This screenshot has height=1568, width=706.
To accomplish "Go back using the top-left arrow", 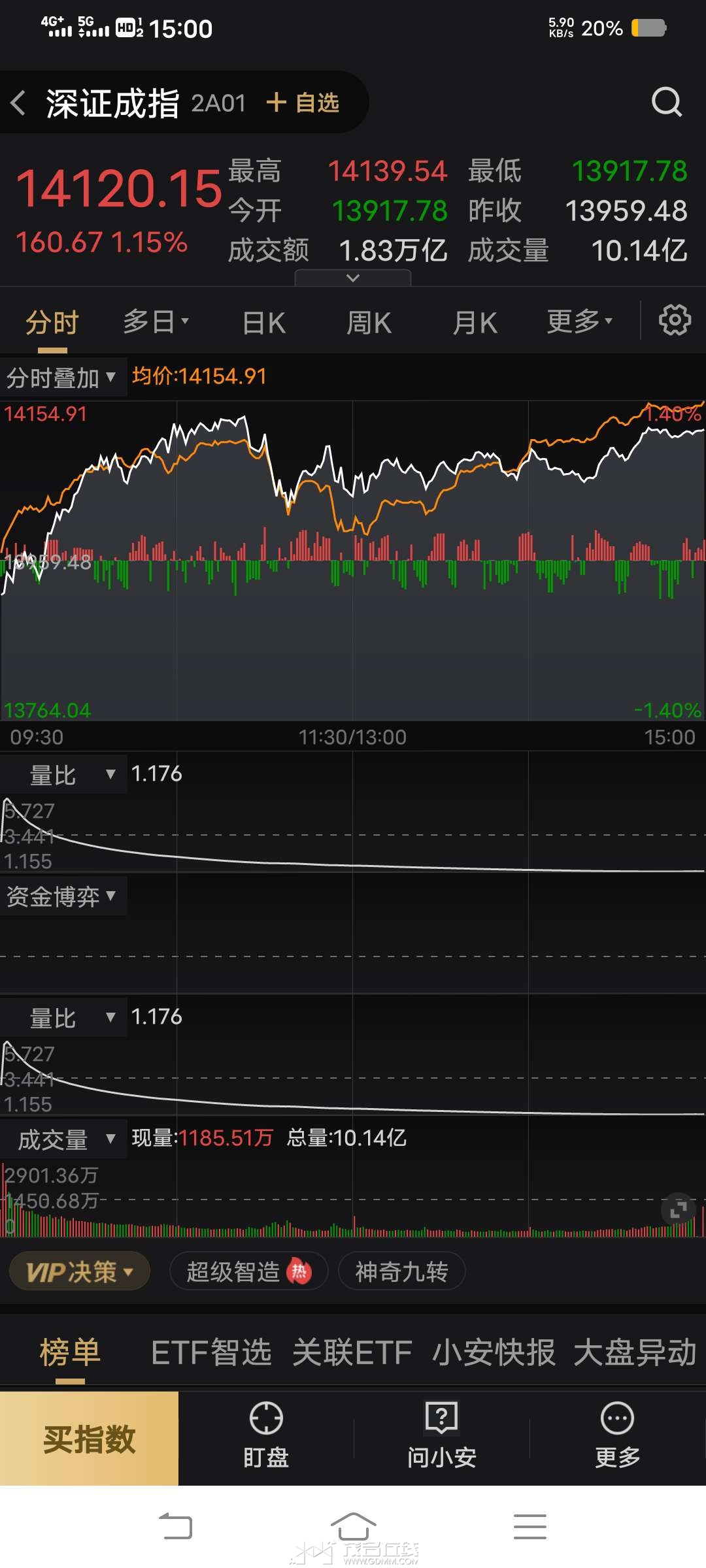I will (18, 103).
